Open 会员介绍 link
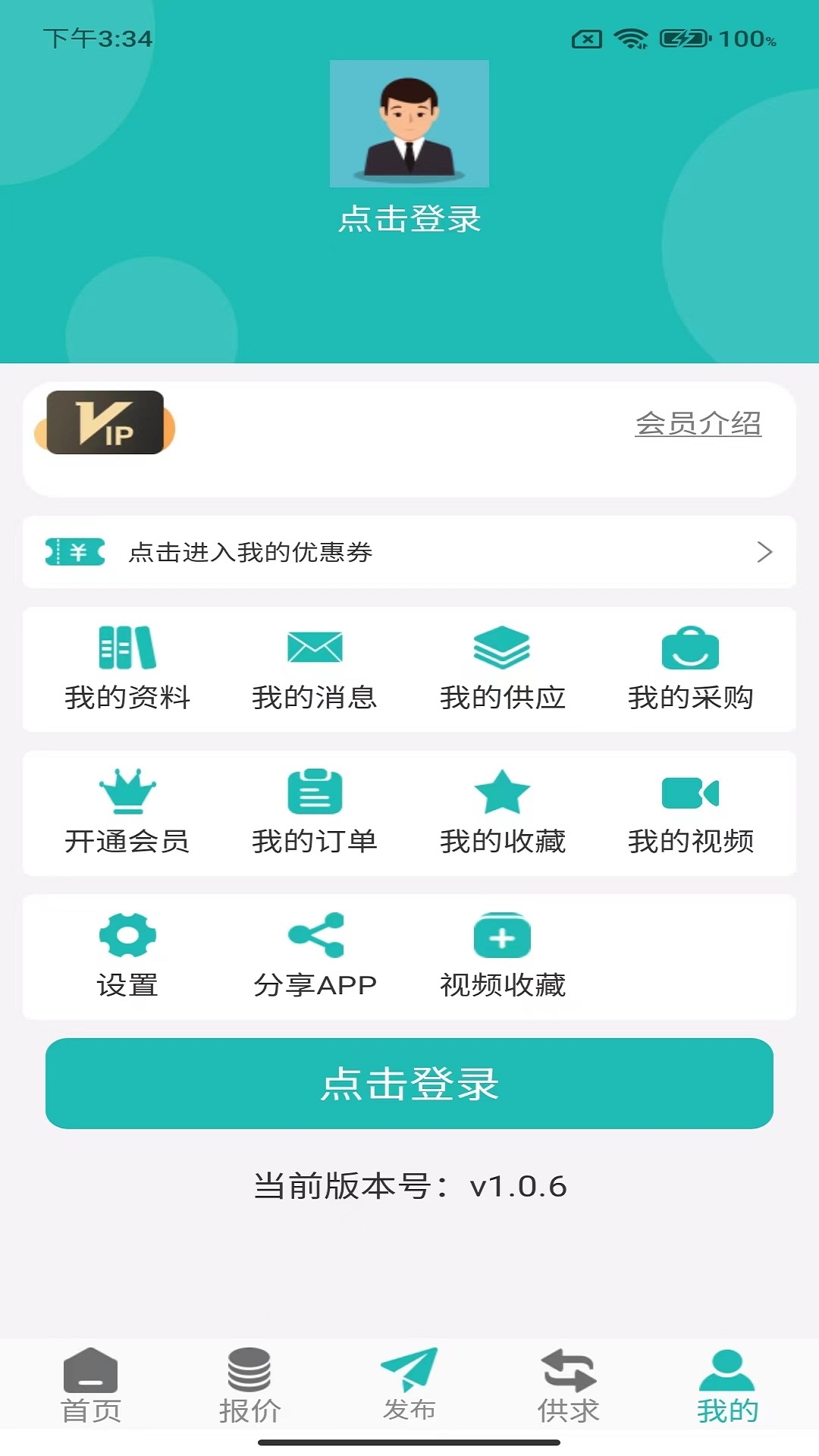 (699, 425)
